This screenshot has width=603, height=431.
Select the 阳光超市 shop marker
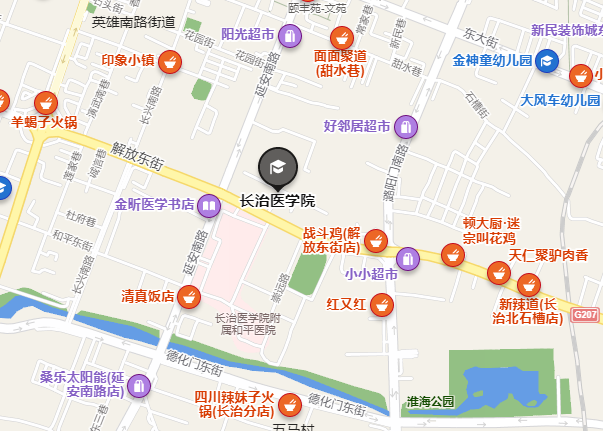pos(289,35)
